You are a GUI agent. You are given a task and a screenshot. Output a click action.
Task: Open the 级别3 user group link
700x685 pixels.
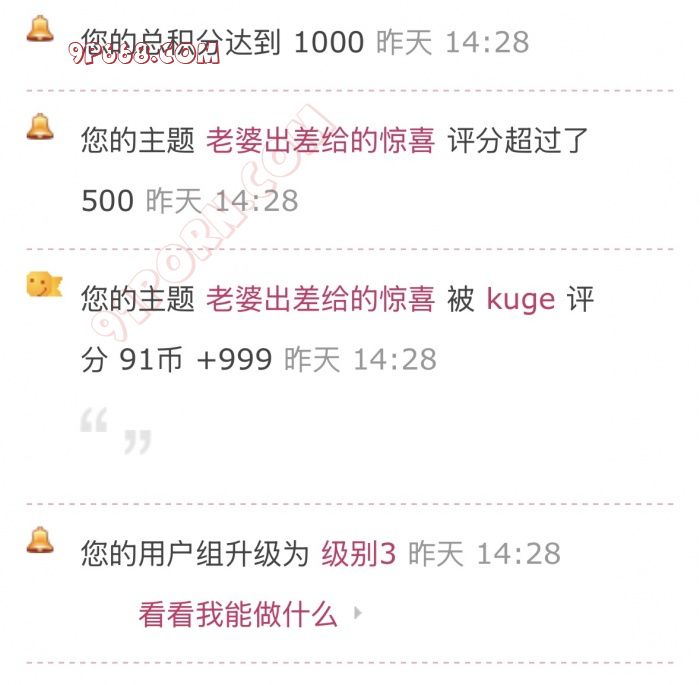(358, 553)
